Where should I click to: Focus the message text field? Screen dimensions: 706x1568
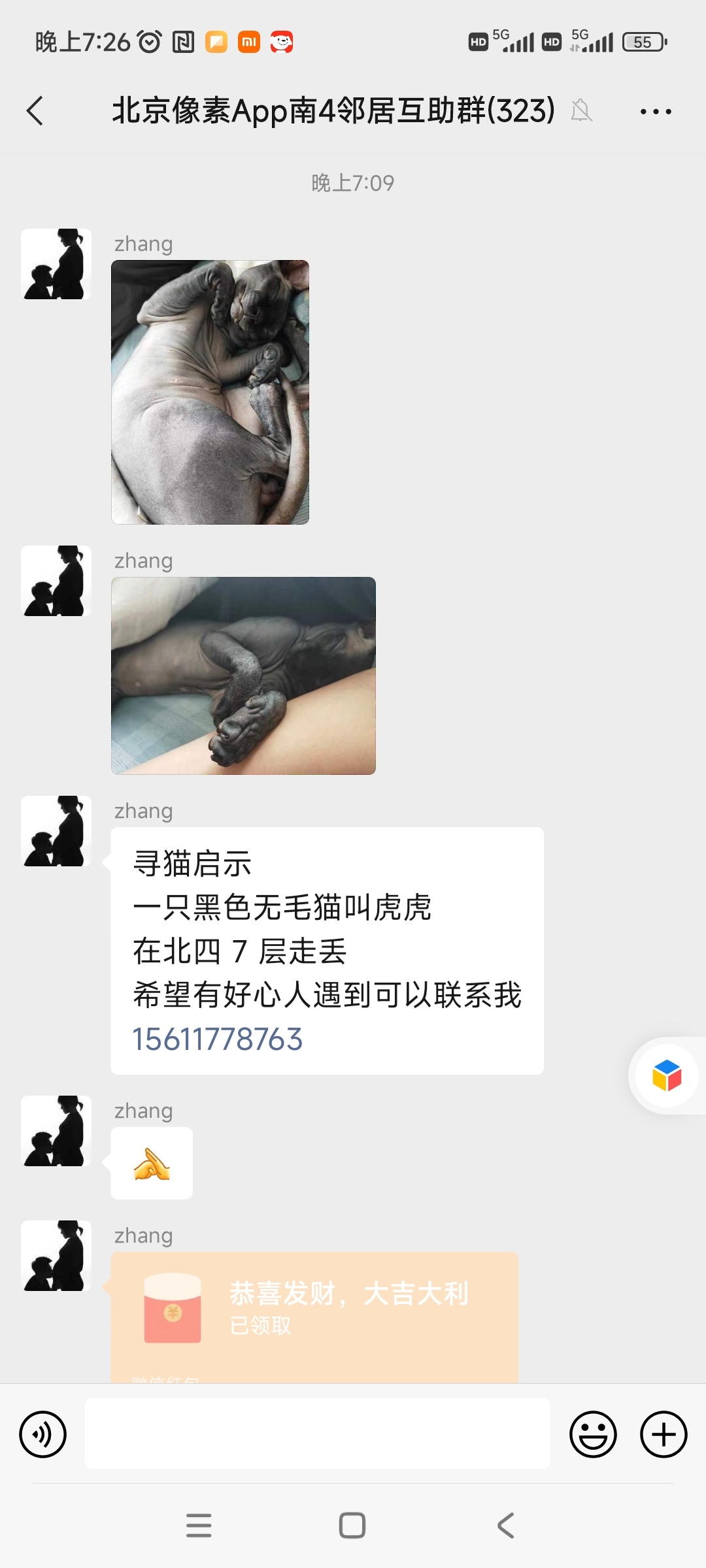[x=317, y=1435]
